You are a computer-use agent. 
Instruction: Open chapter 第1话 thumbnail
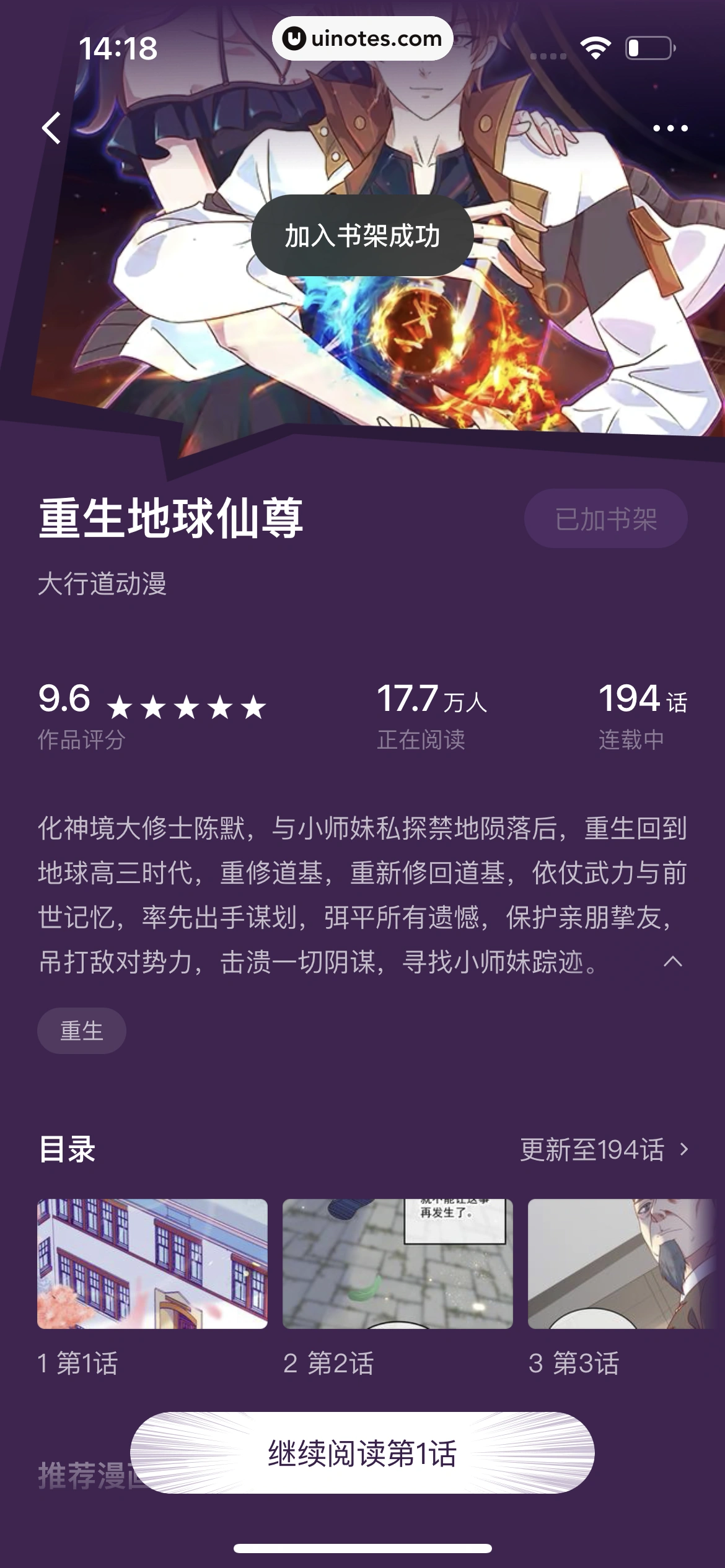pyautogui.click(x=152, y=1263)
